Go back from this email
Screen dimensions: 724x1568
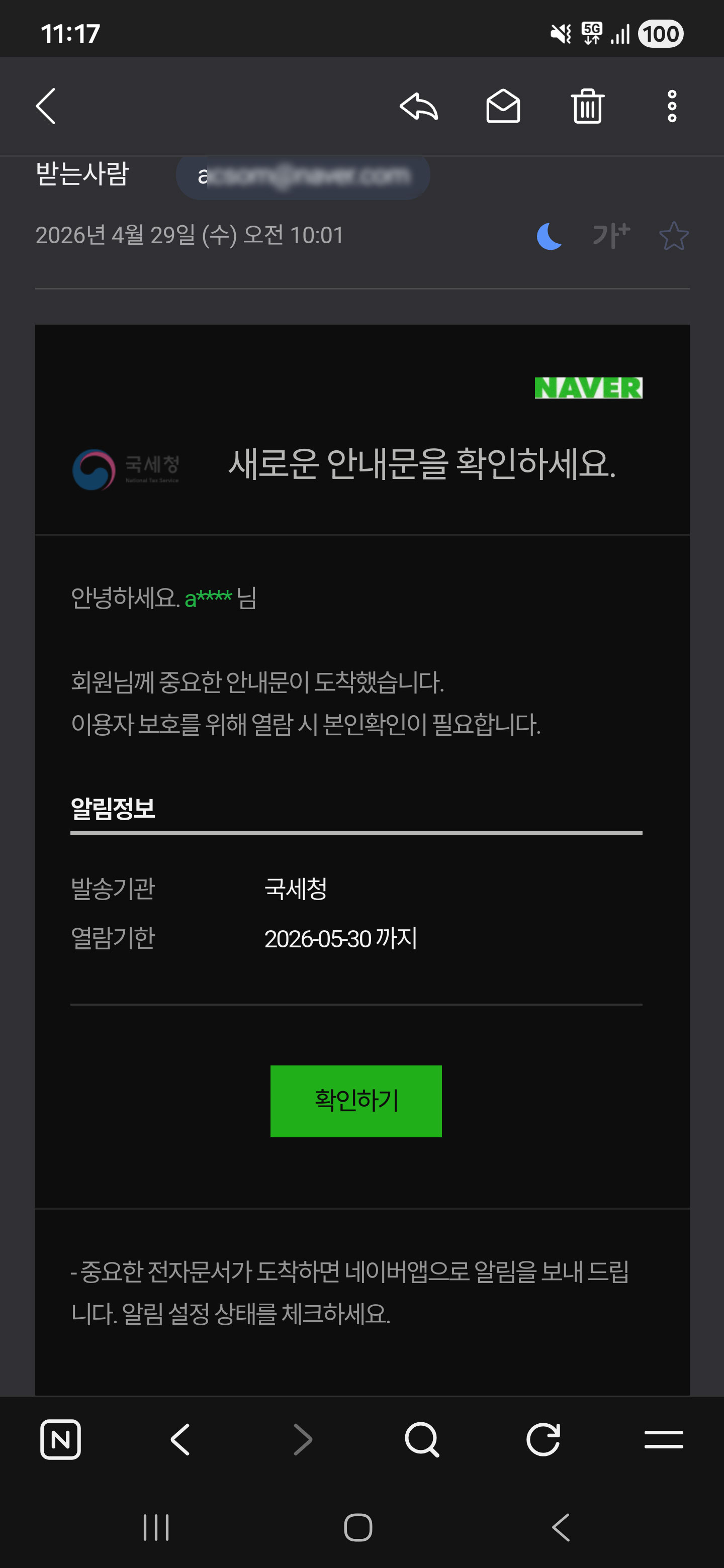pyautogui.click(x=46, y=106)
